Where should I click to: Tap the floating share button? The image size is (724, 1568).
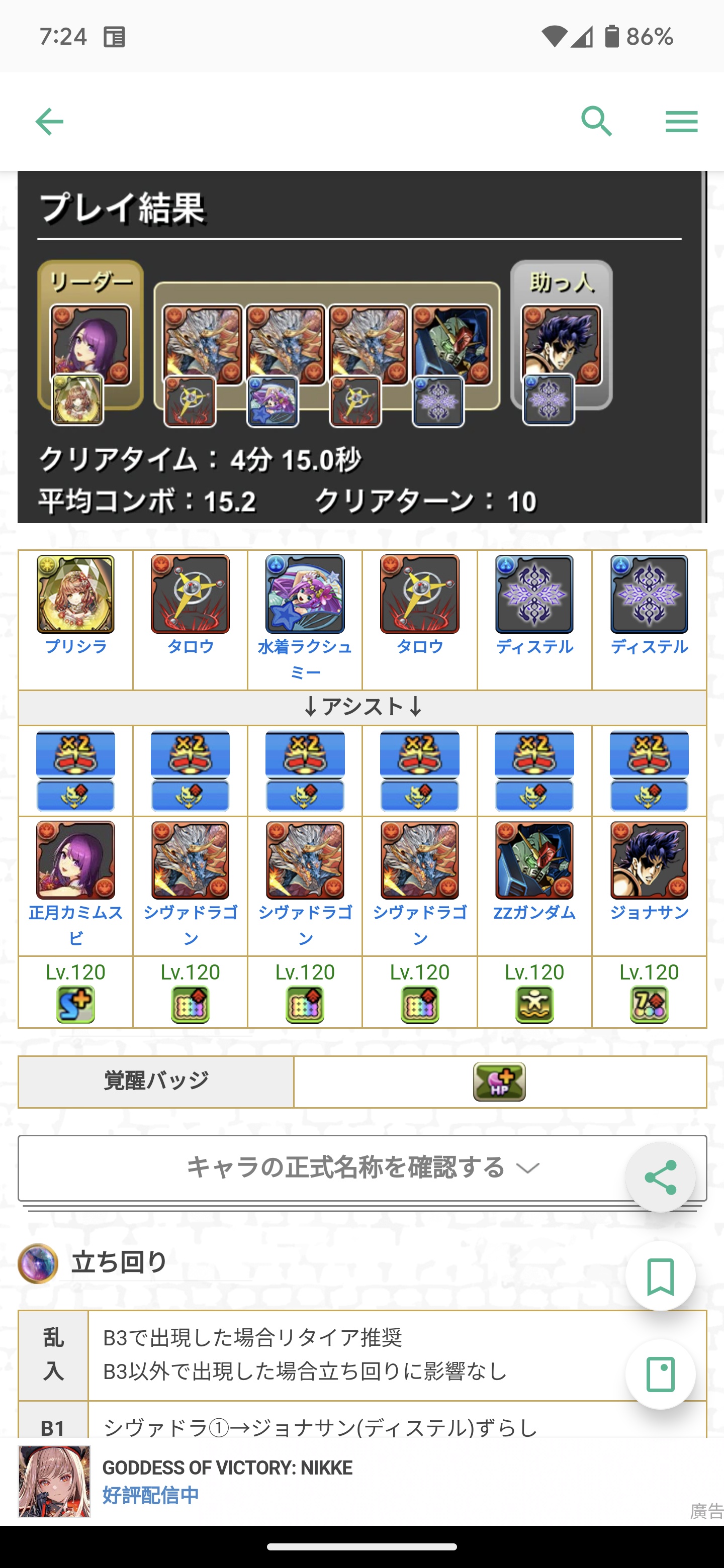click(x=660, y=1177)
